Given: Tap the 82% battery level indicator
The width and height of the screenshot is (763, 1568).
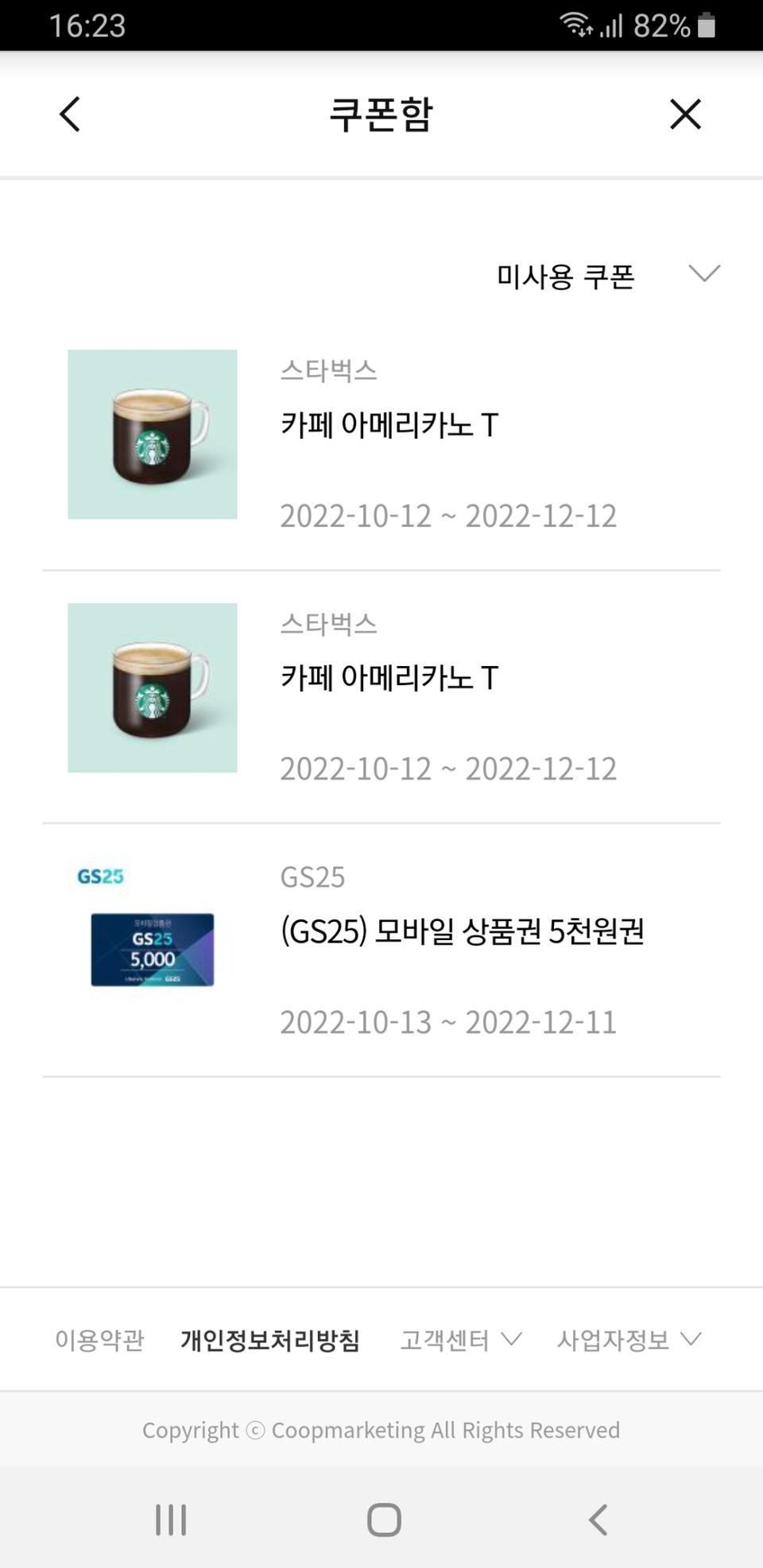Looking at the screenshot, I should pos(662,25).
